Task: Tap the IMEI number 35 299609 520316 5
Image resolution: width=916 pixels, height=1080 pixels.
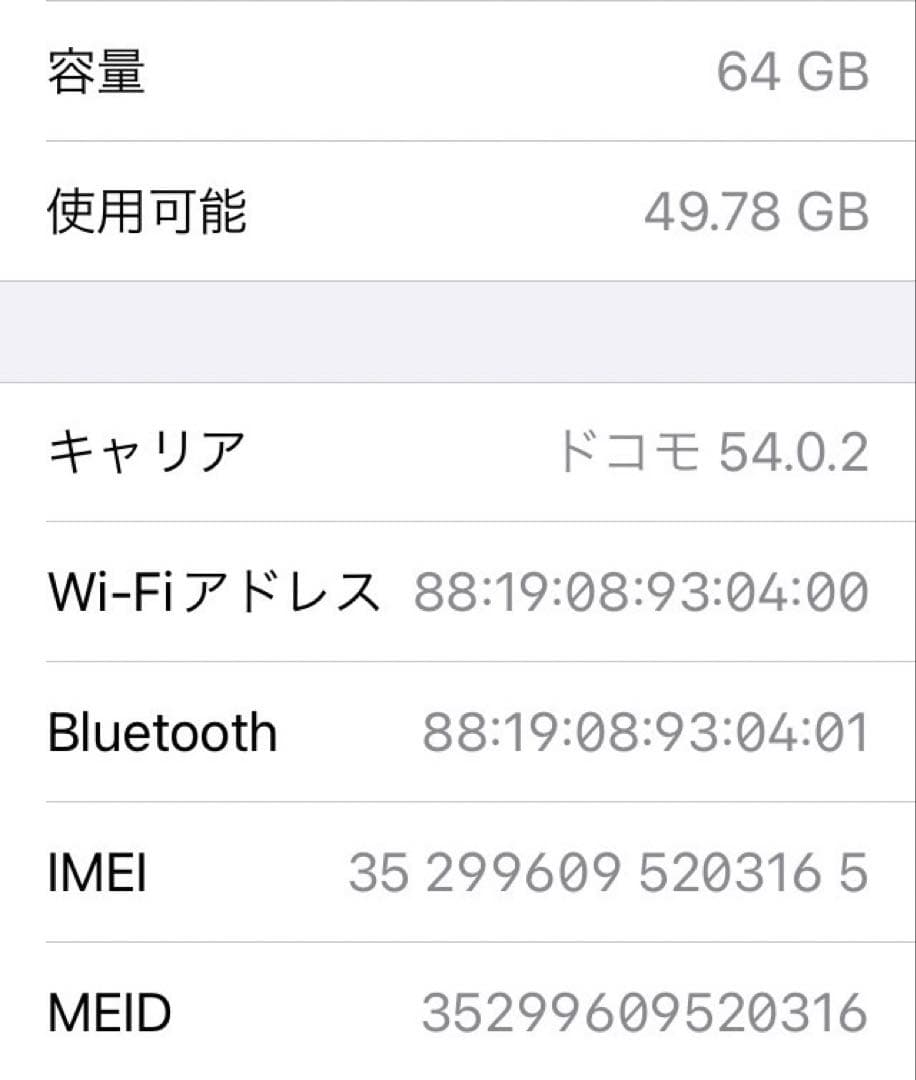Action: [608, 871]
